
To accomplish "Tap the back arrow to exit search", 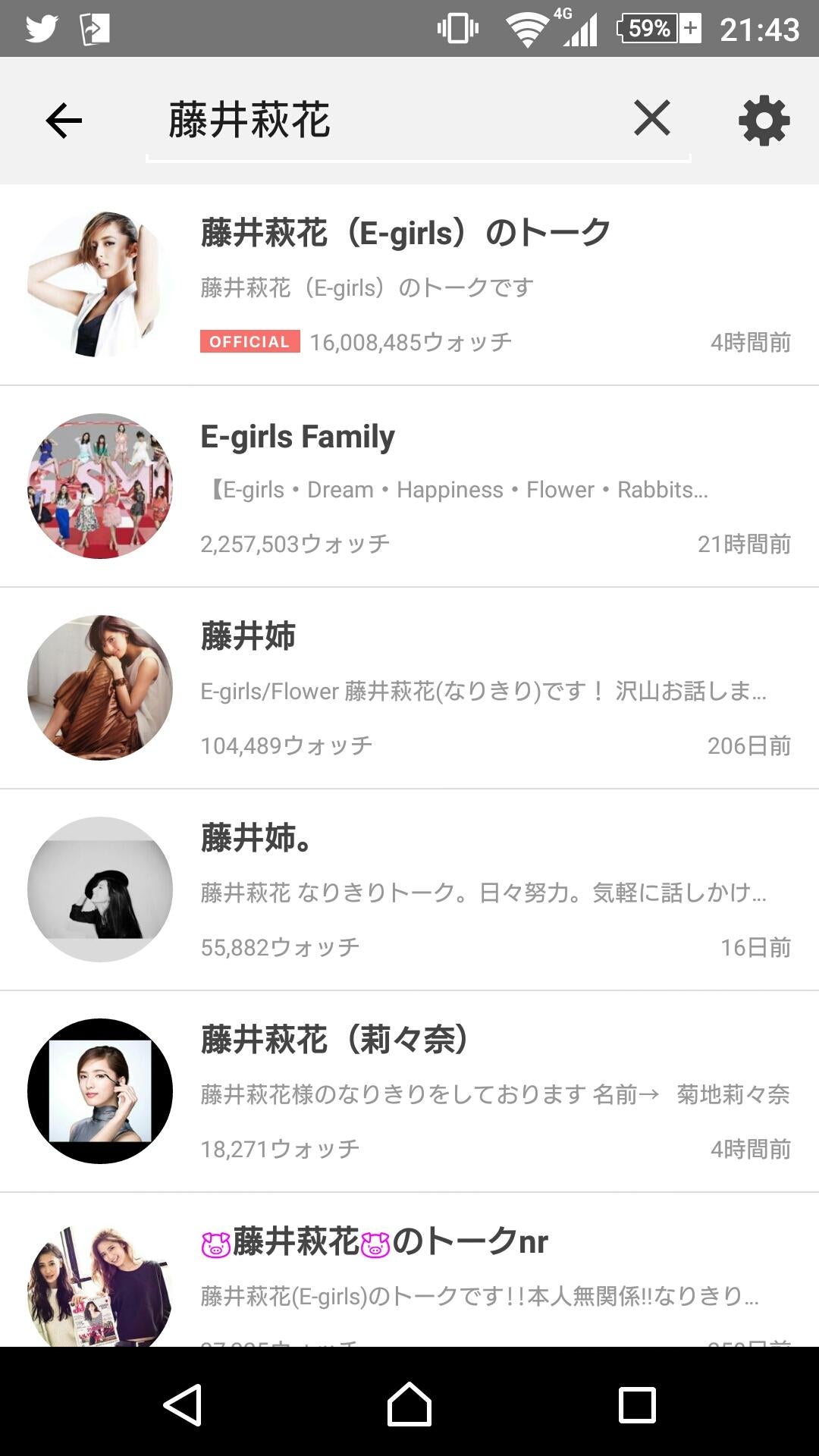I will pos(62,120).
